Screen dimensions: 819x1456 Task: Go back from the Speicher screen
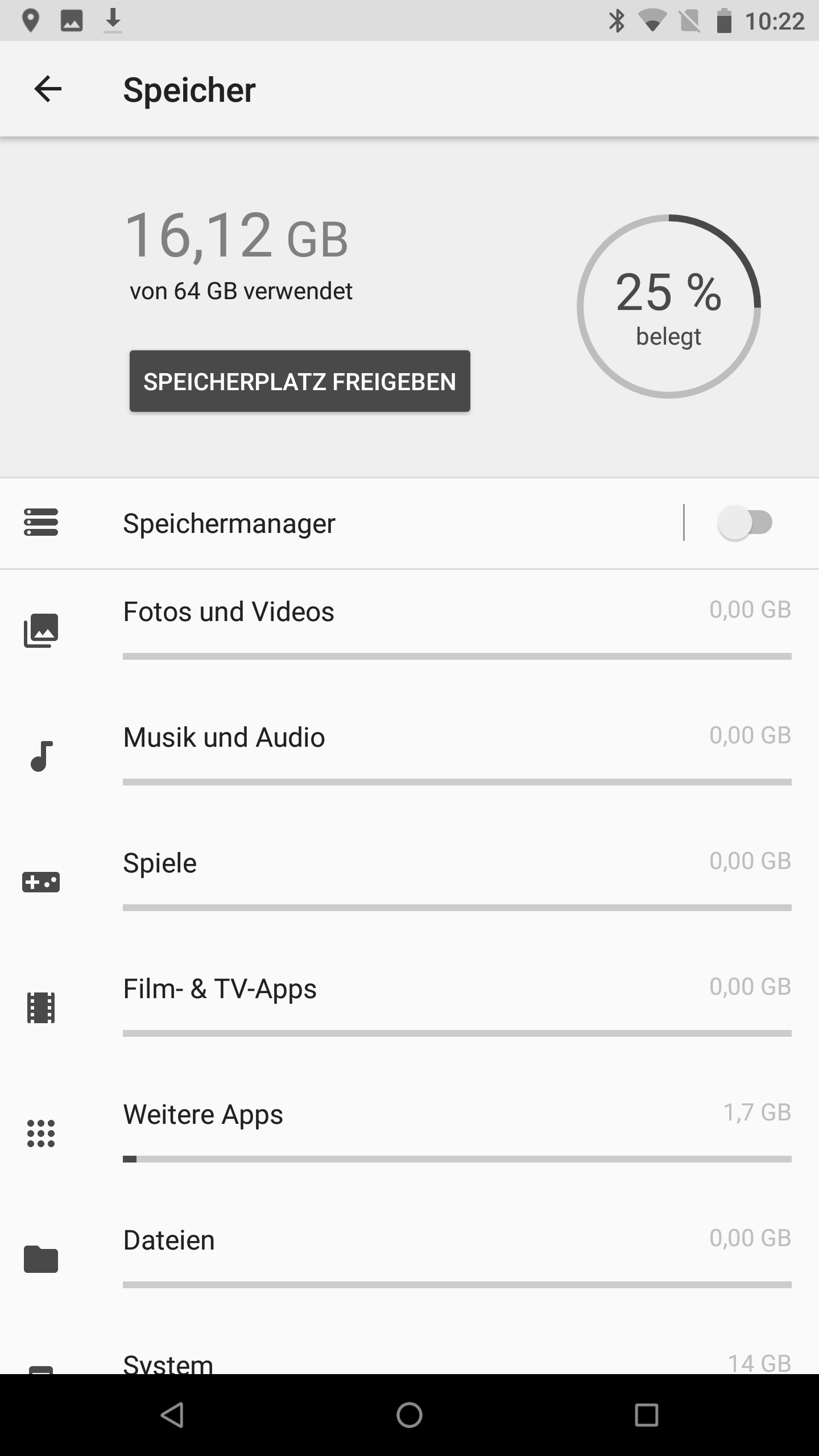[x=48, y=89]
